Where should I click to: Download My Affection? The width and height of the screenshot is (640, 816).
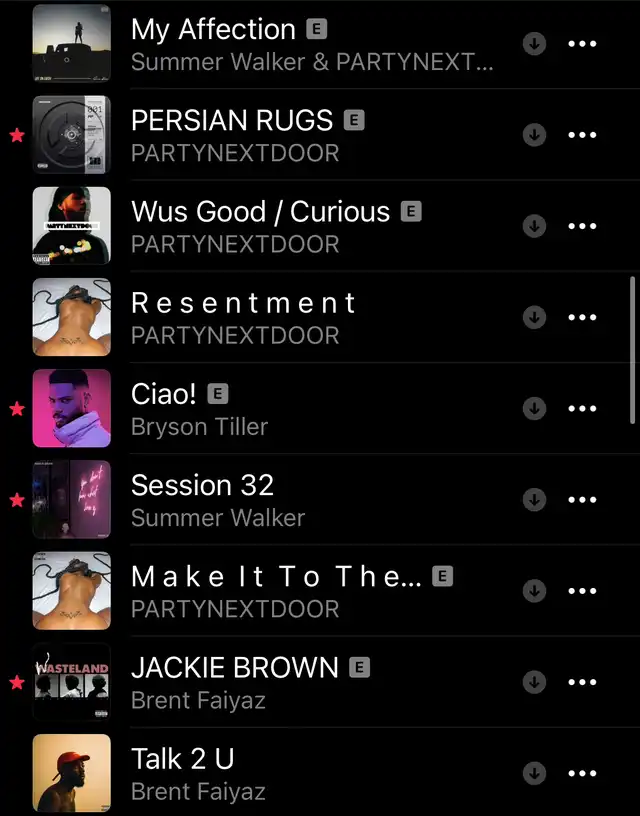(x=535, y=44)
